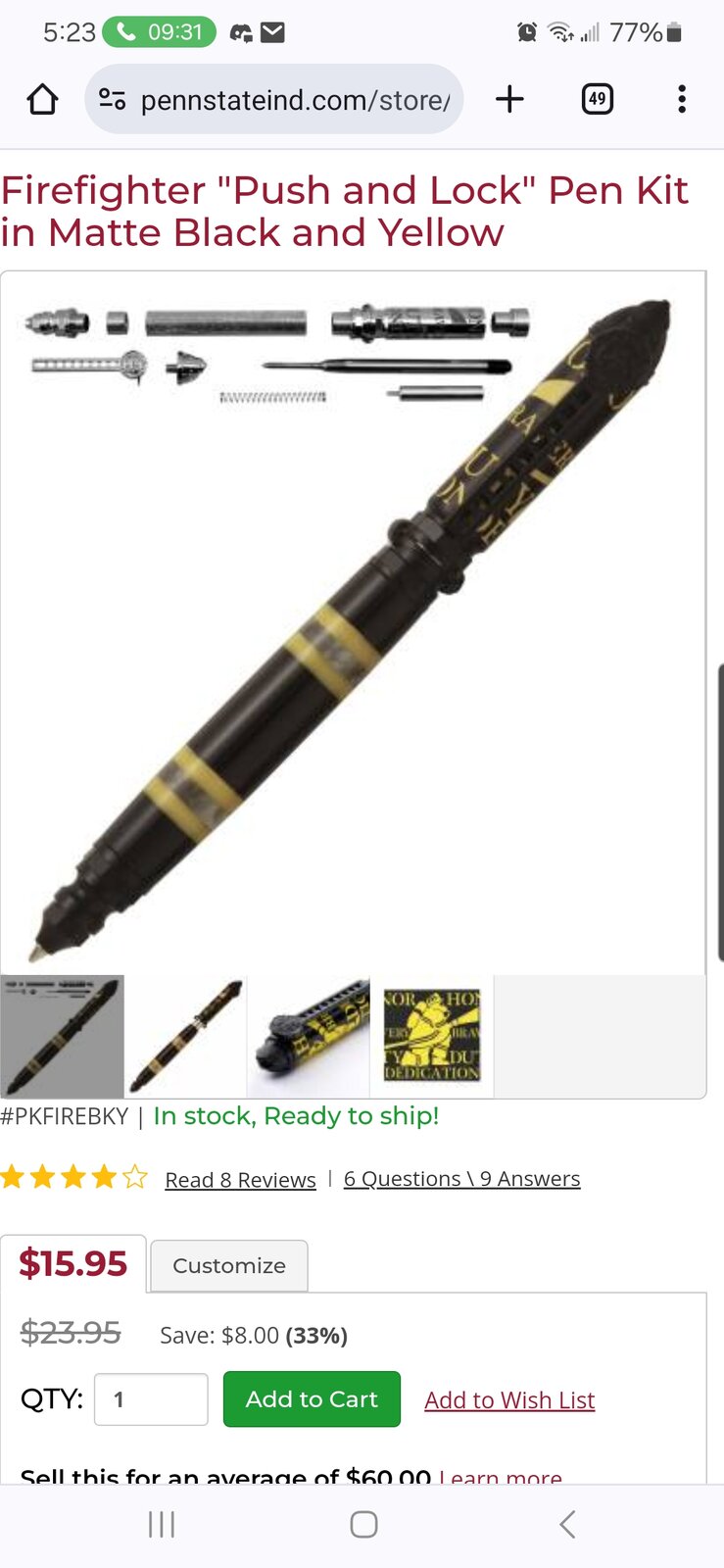Open Learn more about selling price
This screenshot has width=724, height=1568.
pos(501,1477)
